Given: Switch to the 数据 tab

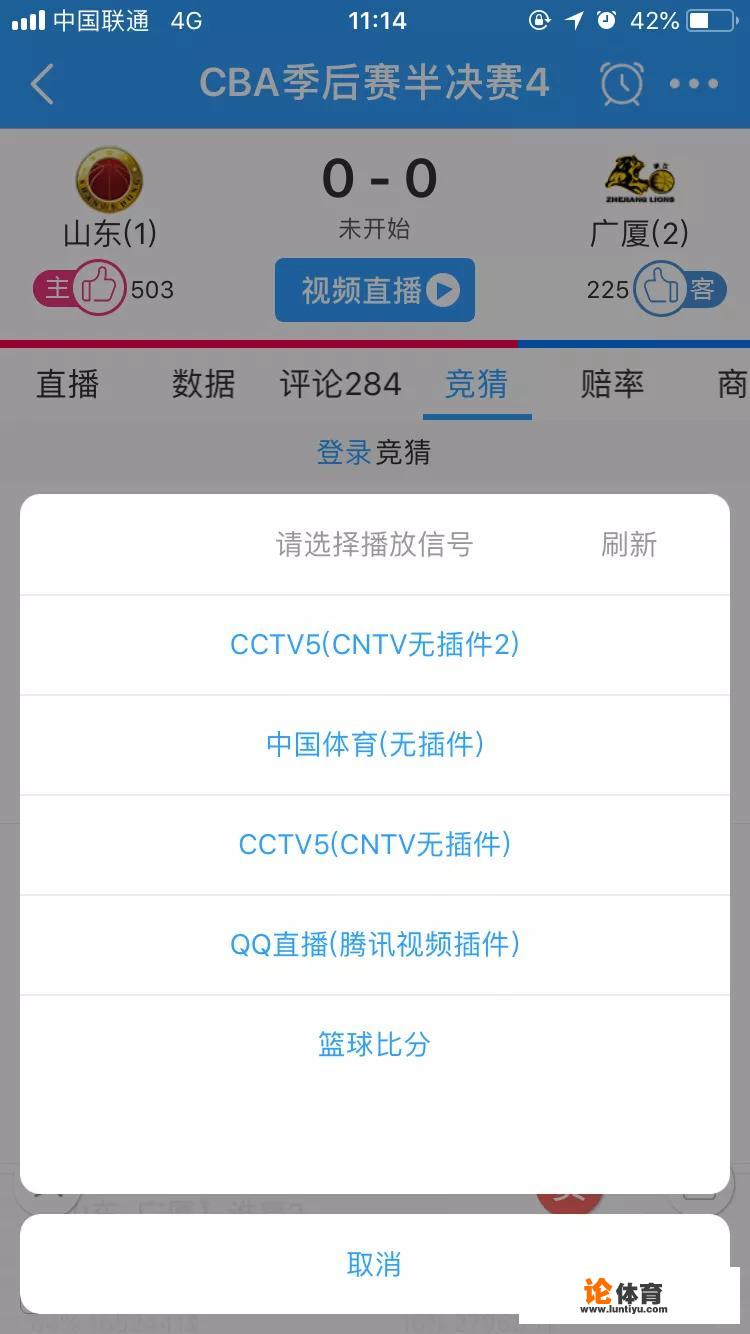Looking at the screenshot, I should tap(205, 384).
